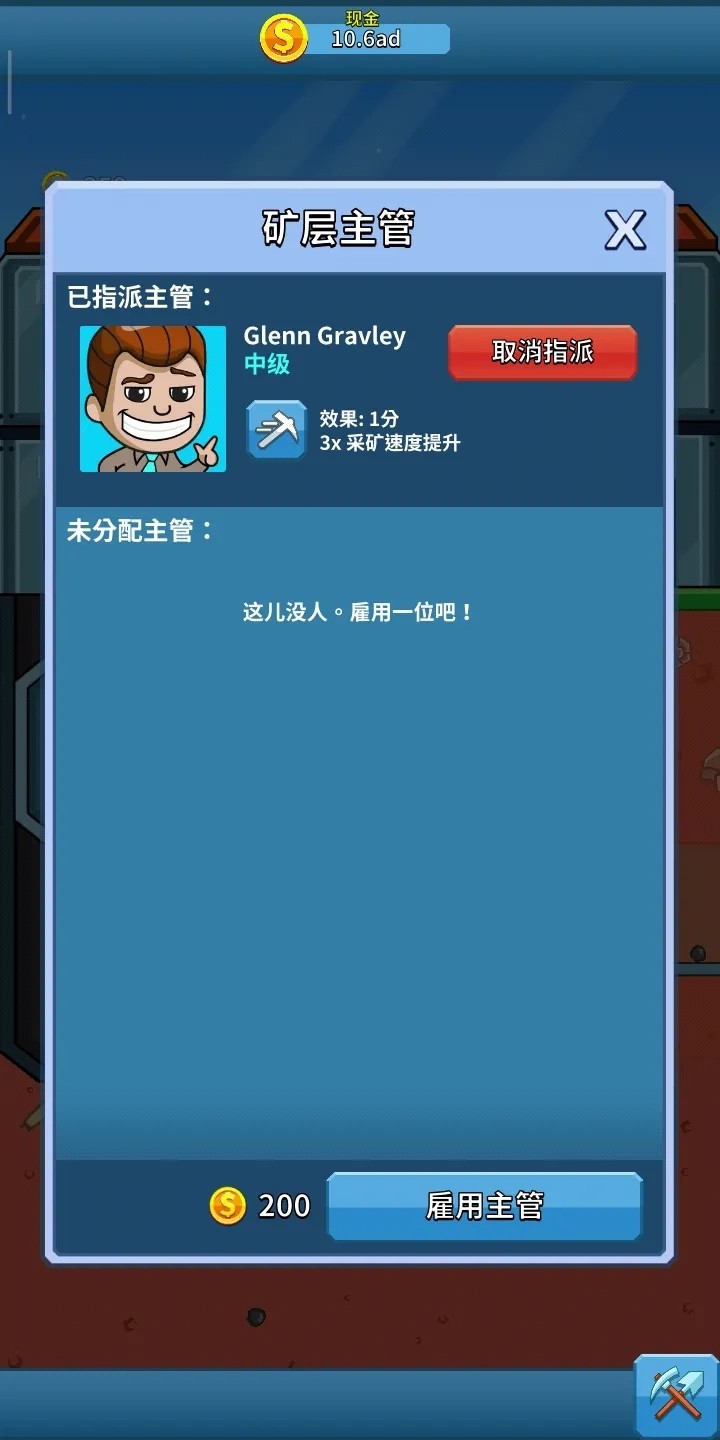Screen dimensions: 720x1440
Task: Open the pickaxe button in bottom corner
Action: point(676,1394)
